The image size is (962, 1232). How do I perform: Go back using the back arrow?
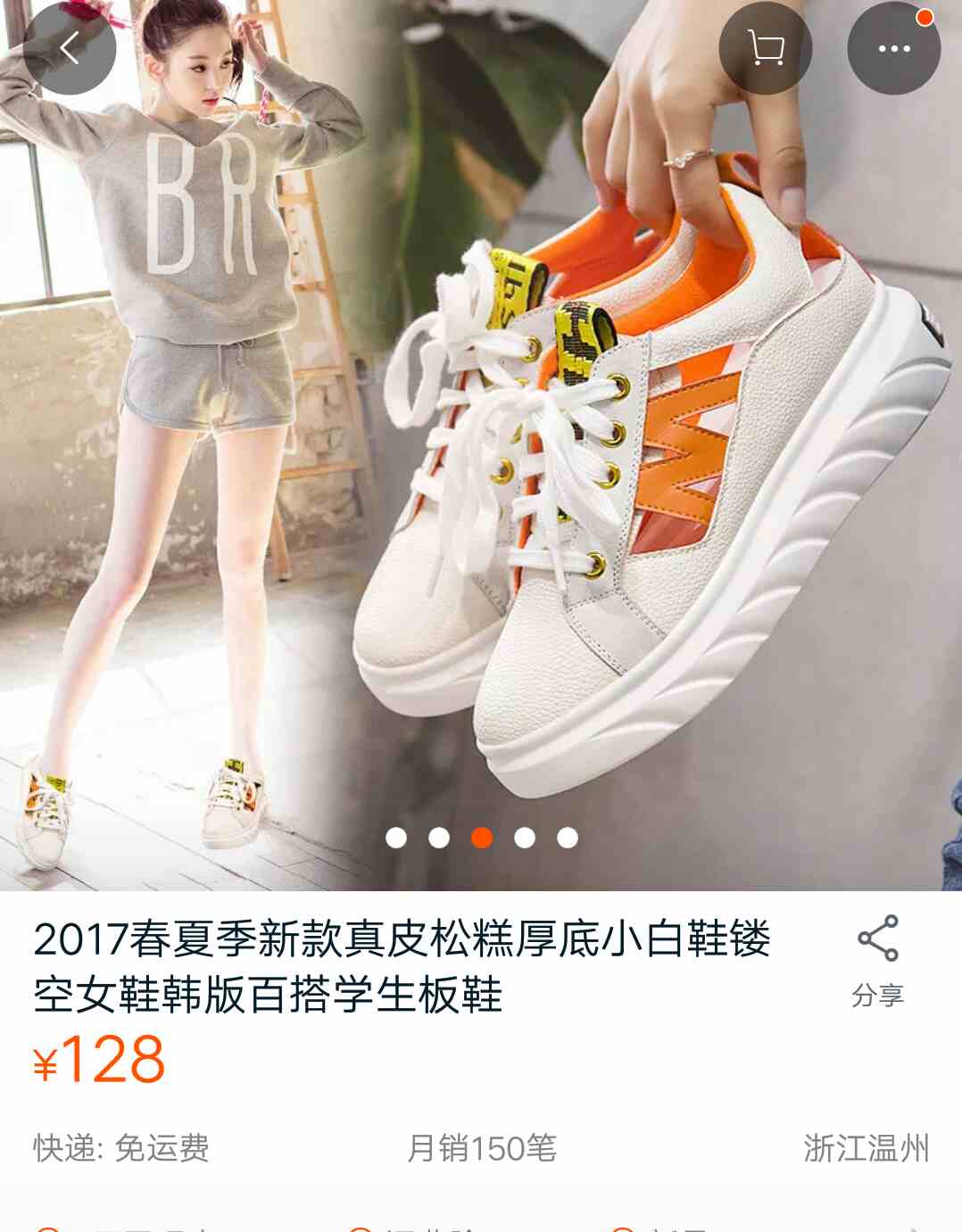coord(70,48)
